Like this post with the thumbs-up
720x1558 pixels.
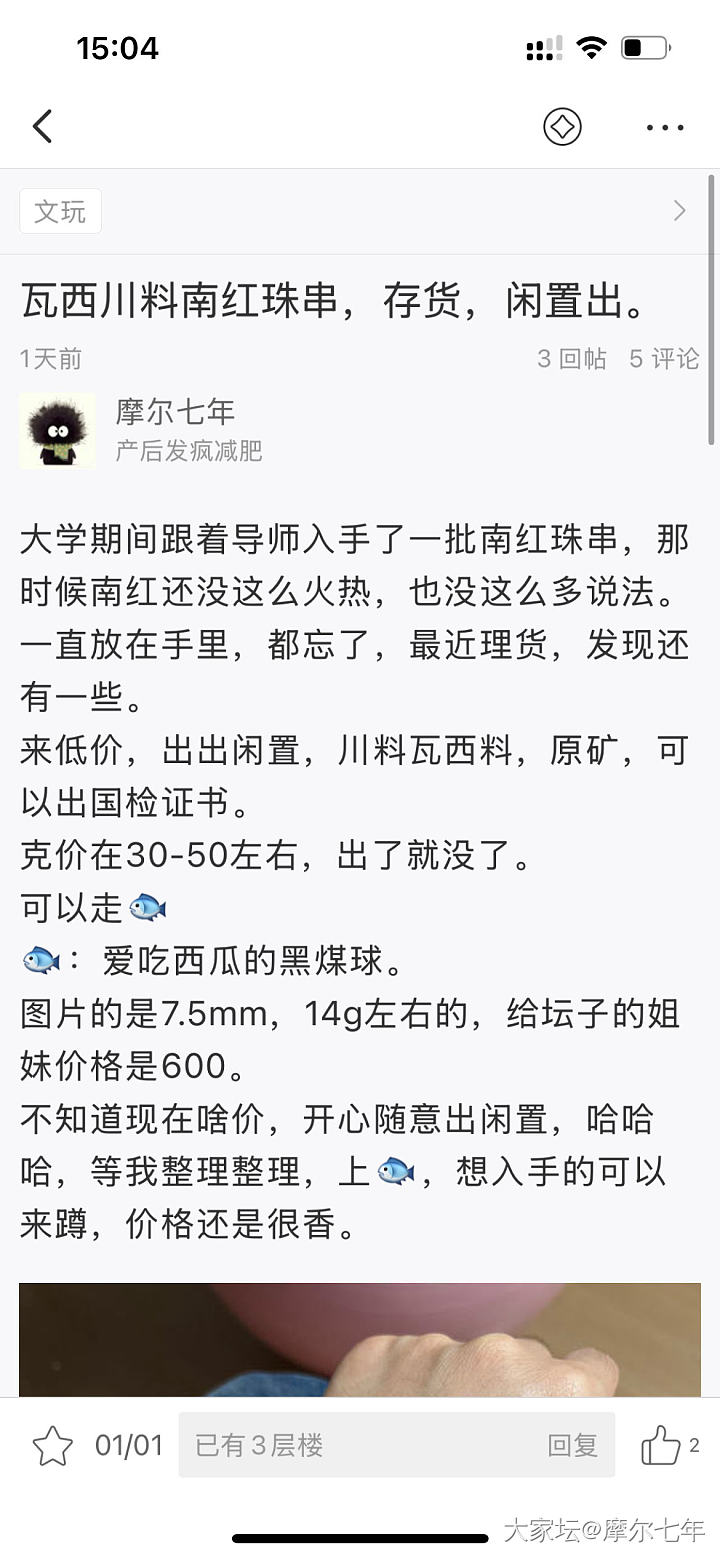coord(661,1445)
